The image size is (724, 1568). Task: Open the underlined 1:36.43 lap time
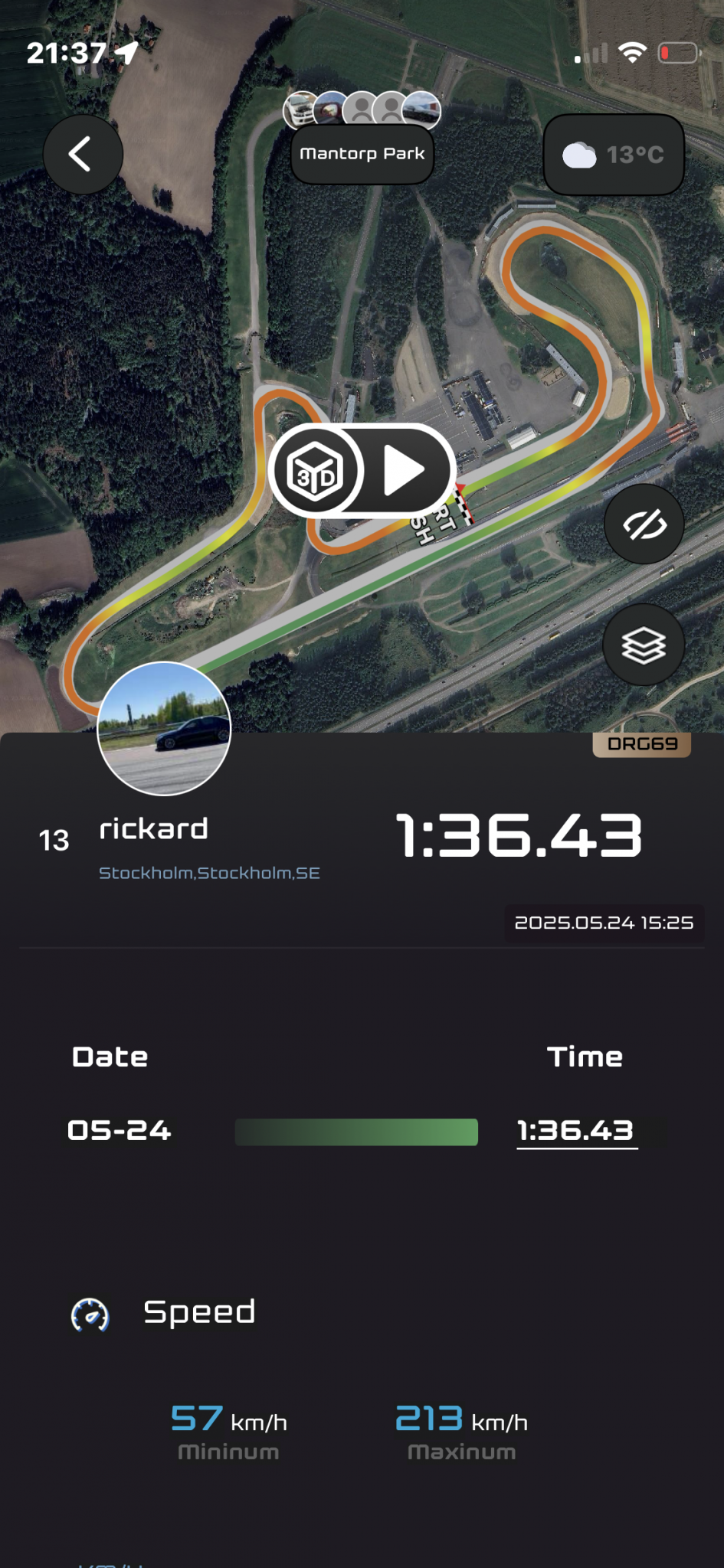576,1131
